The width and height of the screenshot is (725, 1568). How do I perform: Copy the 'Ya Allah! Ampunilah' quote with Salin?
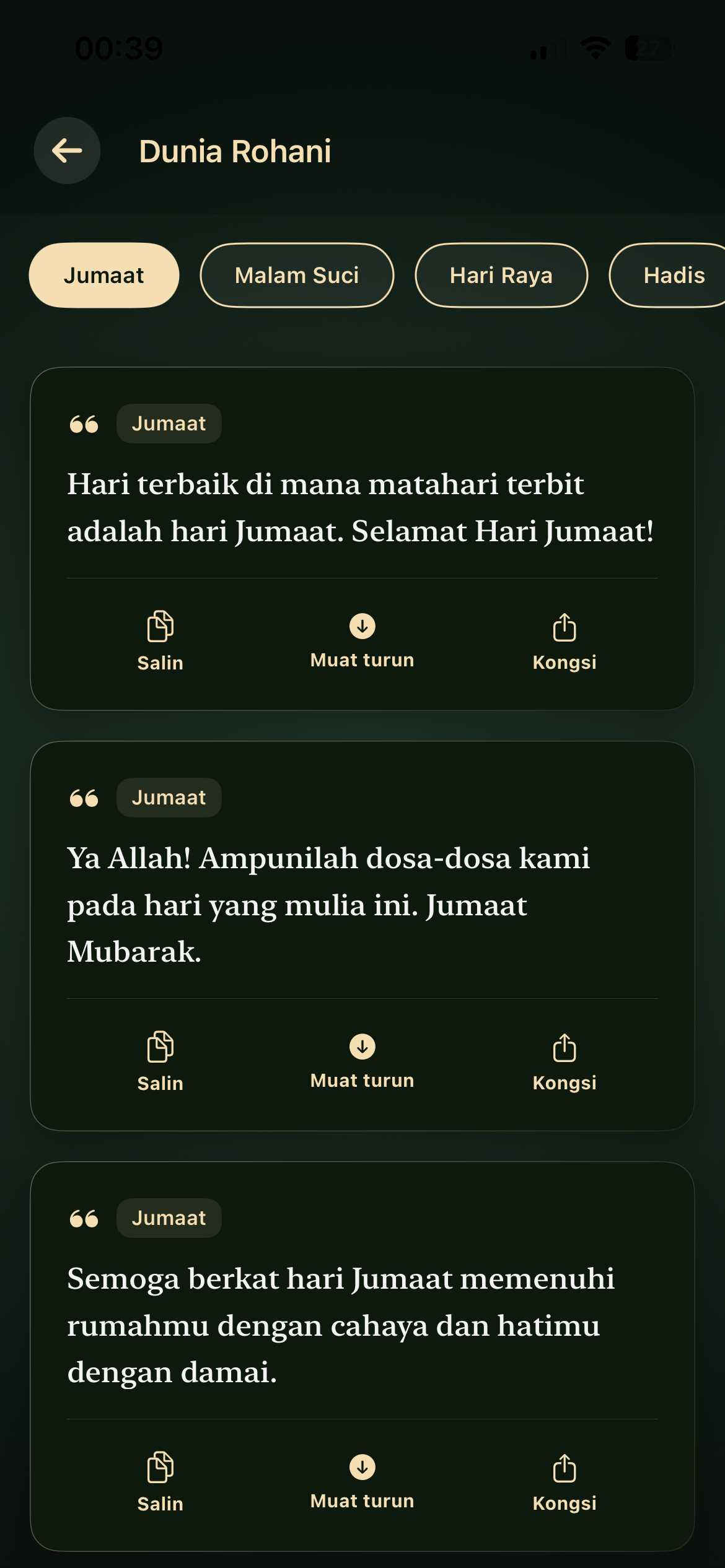(160, 1061)
